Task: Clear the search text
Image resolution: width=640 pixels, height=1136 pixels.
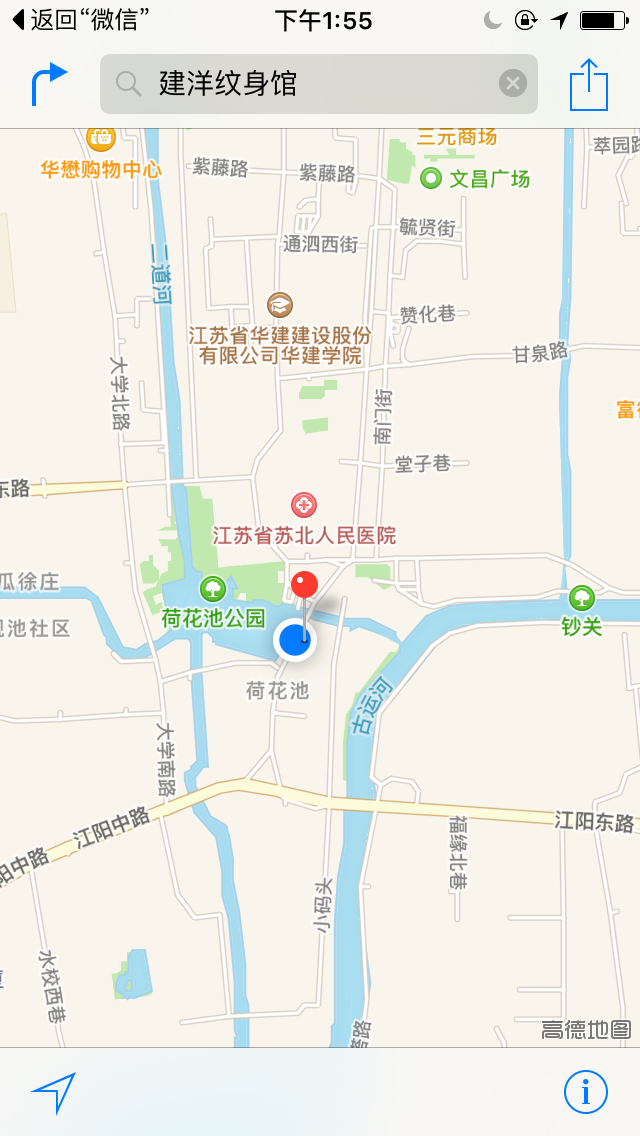Action: [x=513, y=84]
